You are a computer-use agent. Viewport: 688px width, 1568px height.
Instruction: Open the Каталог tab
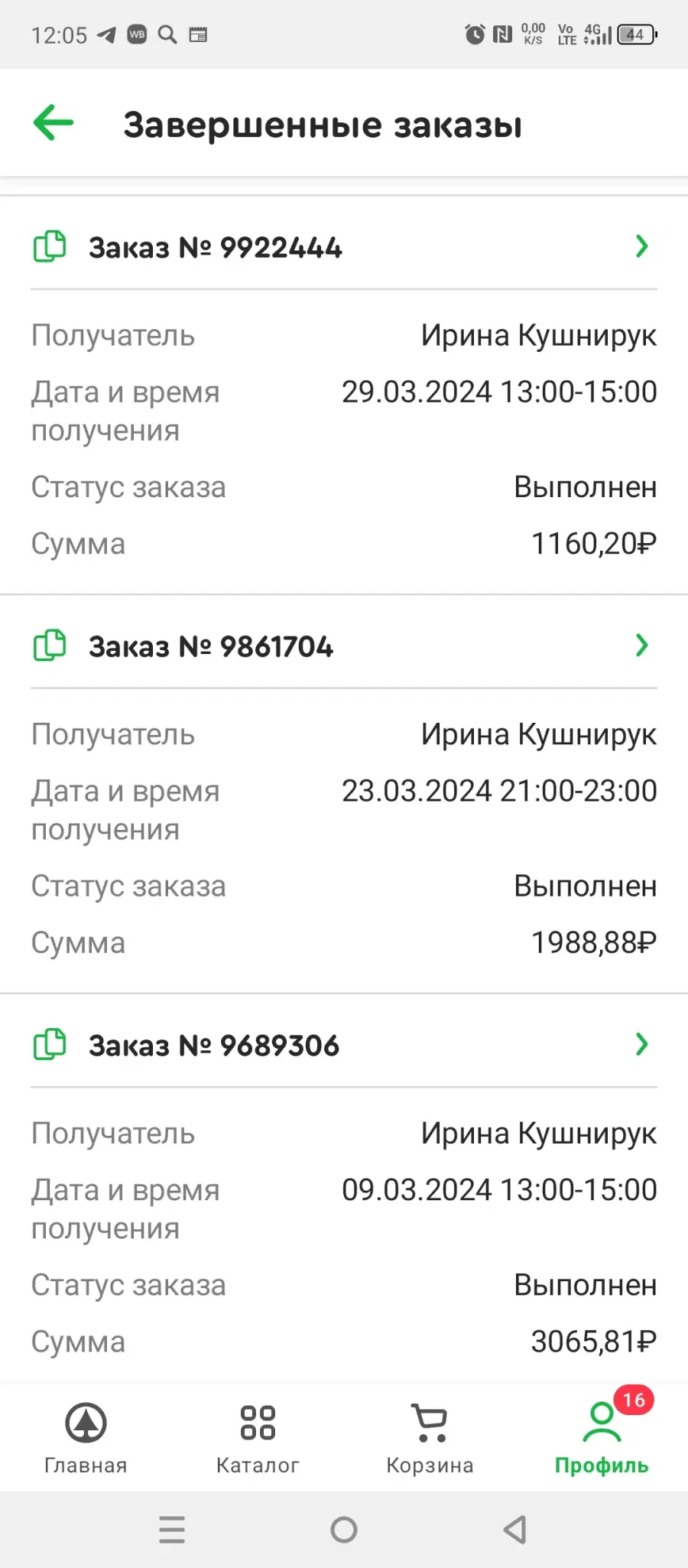pos(258,1438)
